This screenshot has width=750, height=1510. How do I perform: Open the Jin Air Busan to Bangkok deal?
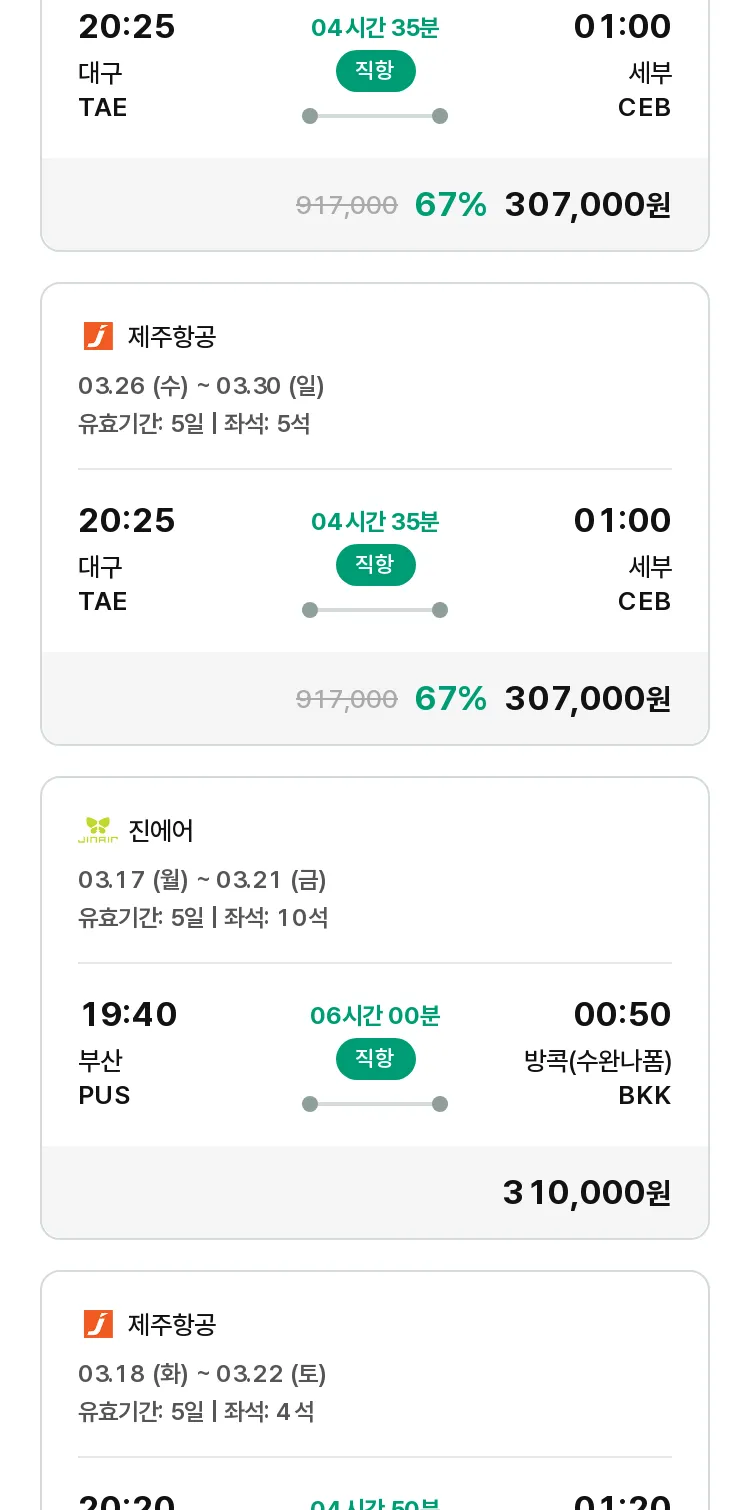[x=375, y=1008]
